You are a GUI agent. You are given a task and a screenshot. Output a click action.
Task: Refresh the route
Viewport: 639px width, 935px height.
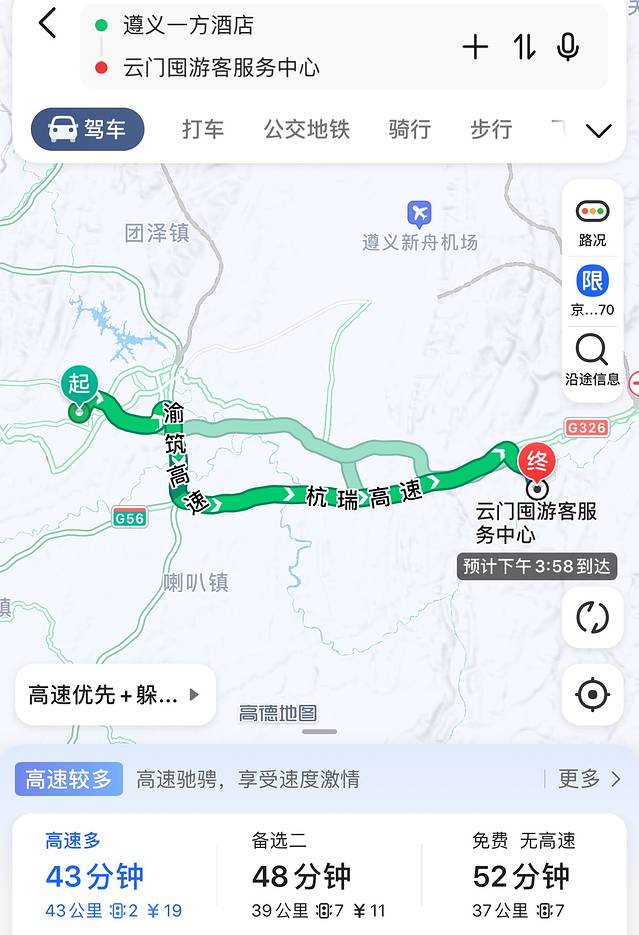pos(592,617)
